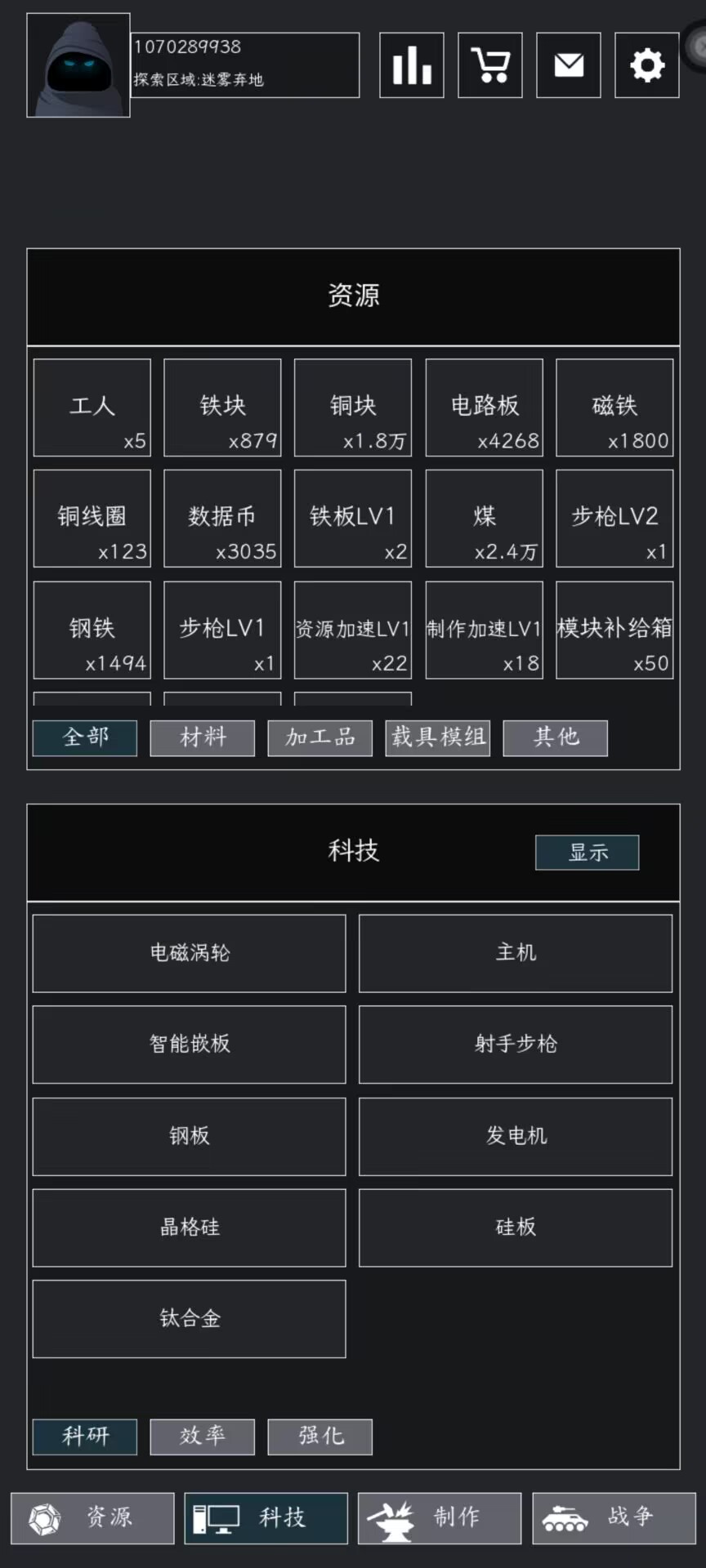Switch to the 加工品 filter
Viewport: 706px width, 1568px height.
pos(320,738)
